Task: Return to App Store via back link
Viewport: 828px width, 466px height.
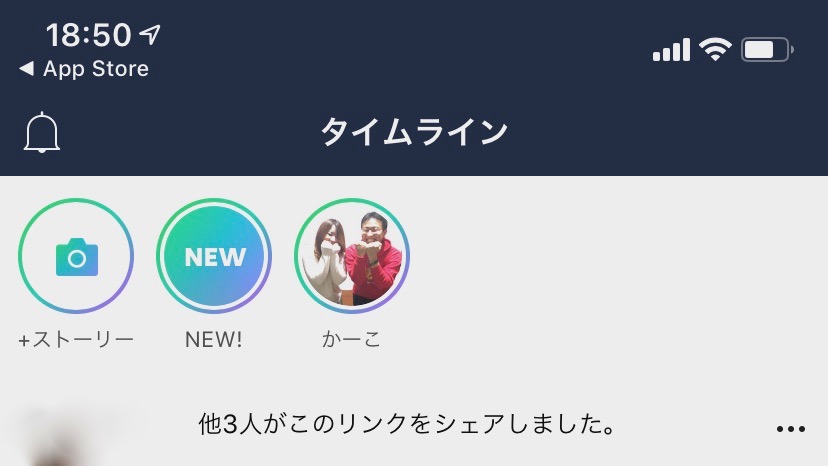Action: [84, 69]
